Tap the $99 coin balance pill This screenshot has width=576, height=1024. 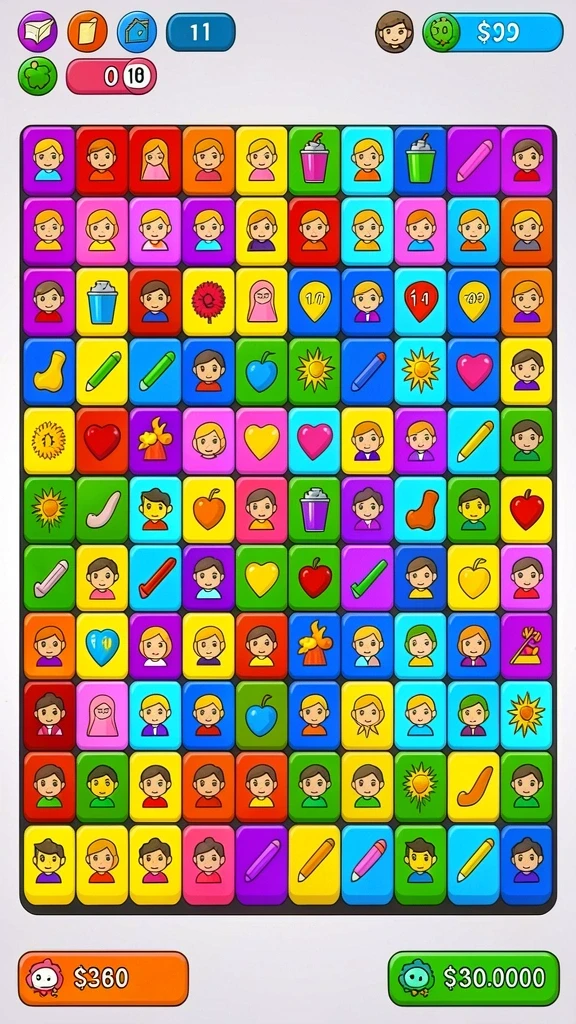493,32
